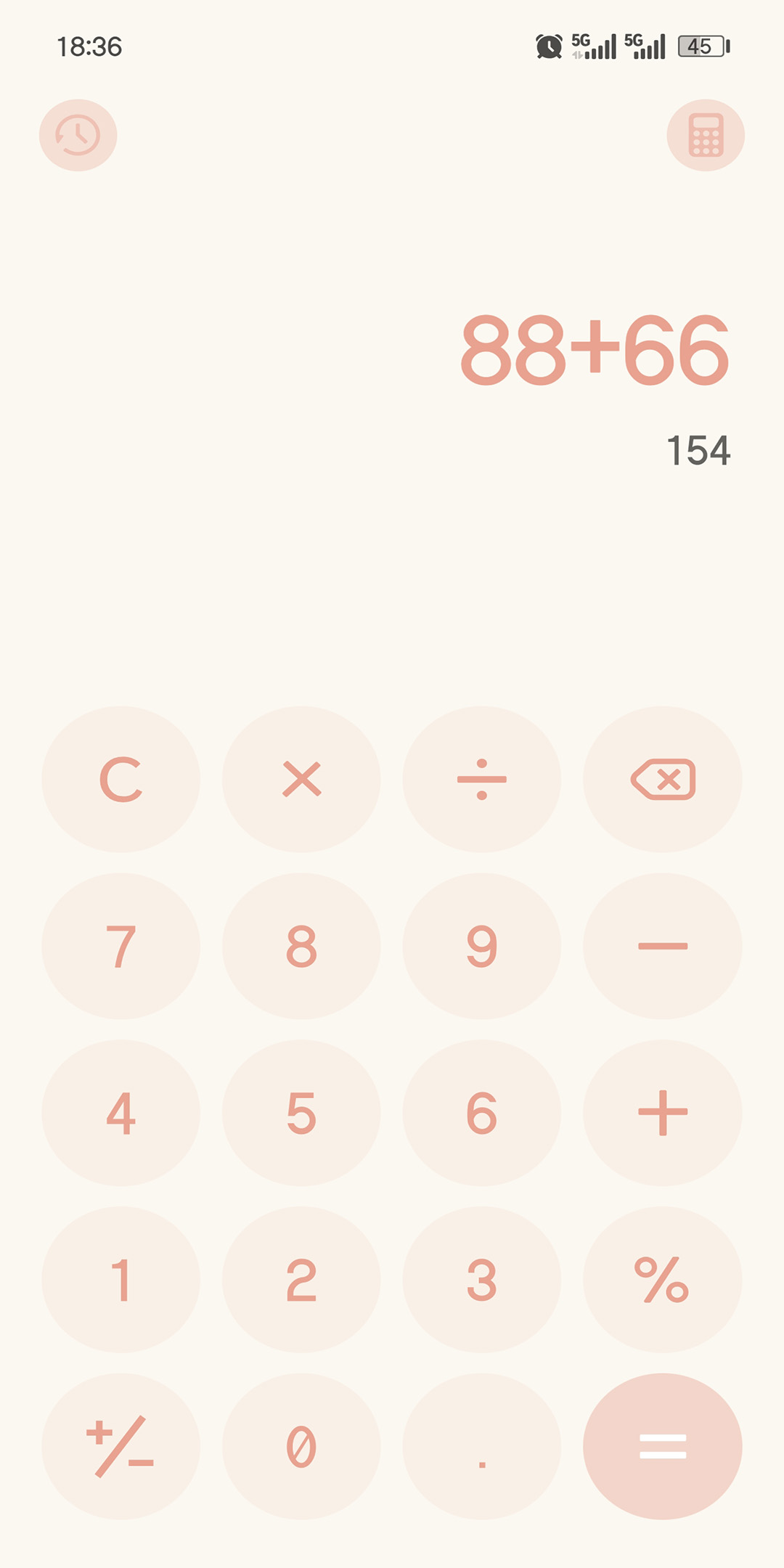Open the calculation history
784x1568 pixels.
click(x=78, y=135)
